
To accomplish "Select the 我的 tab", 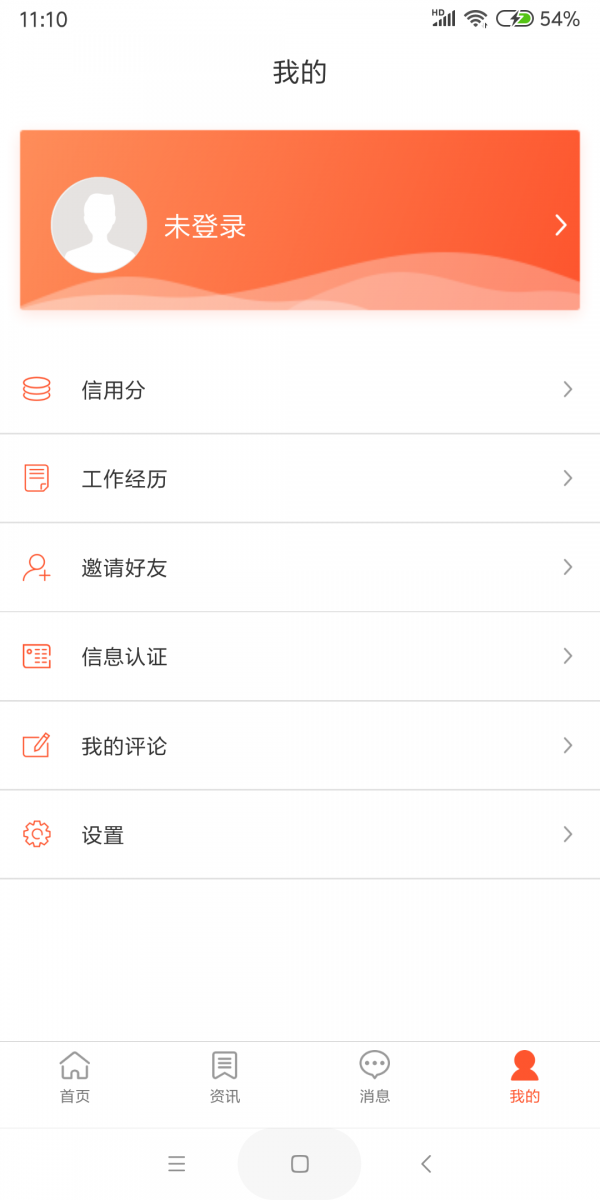I will click(x=525, y=1078).
